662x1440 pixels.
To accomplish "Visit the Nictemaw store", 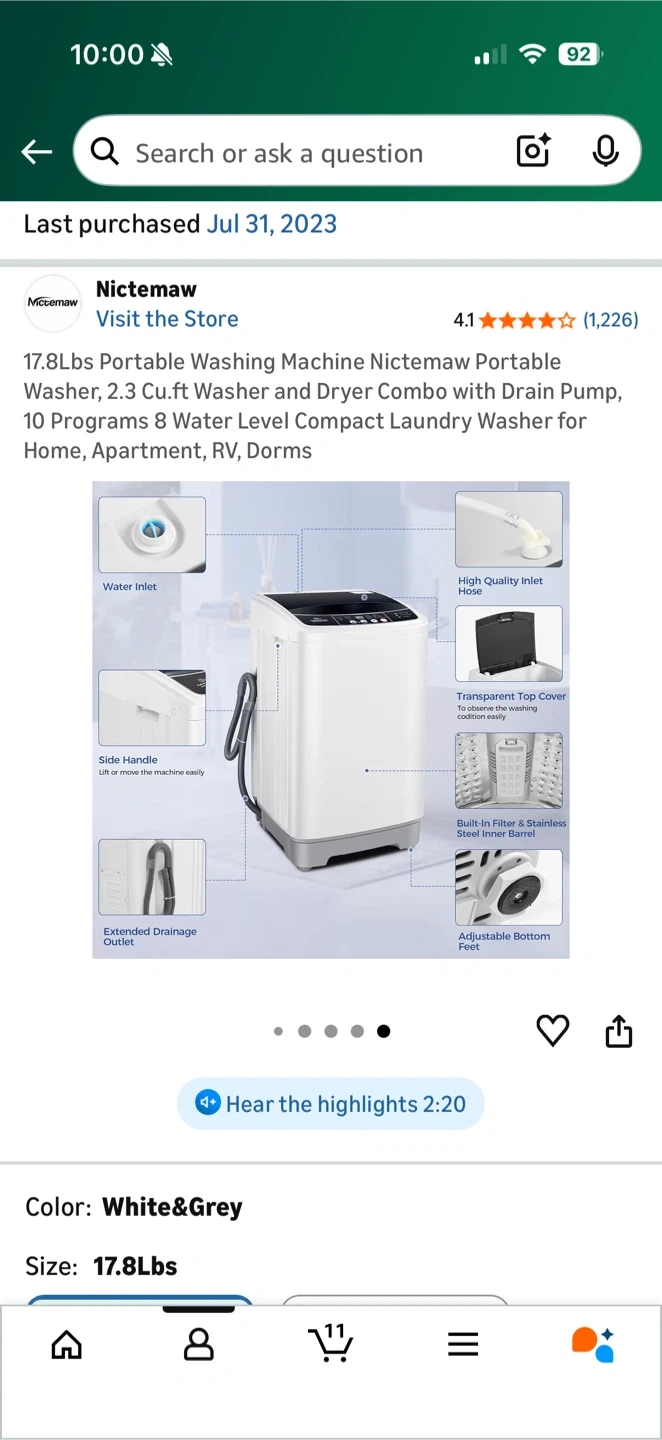I will (x=167, y=319).
